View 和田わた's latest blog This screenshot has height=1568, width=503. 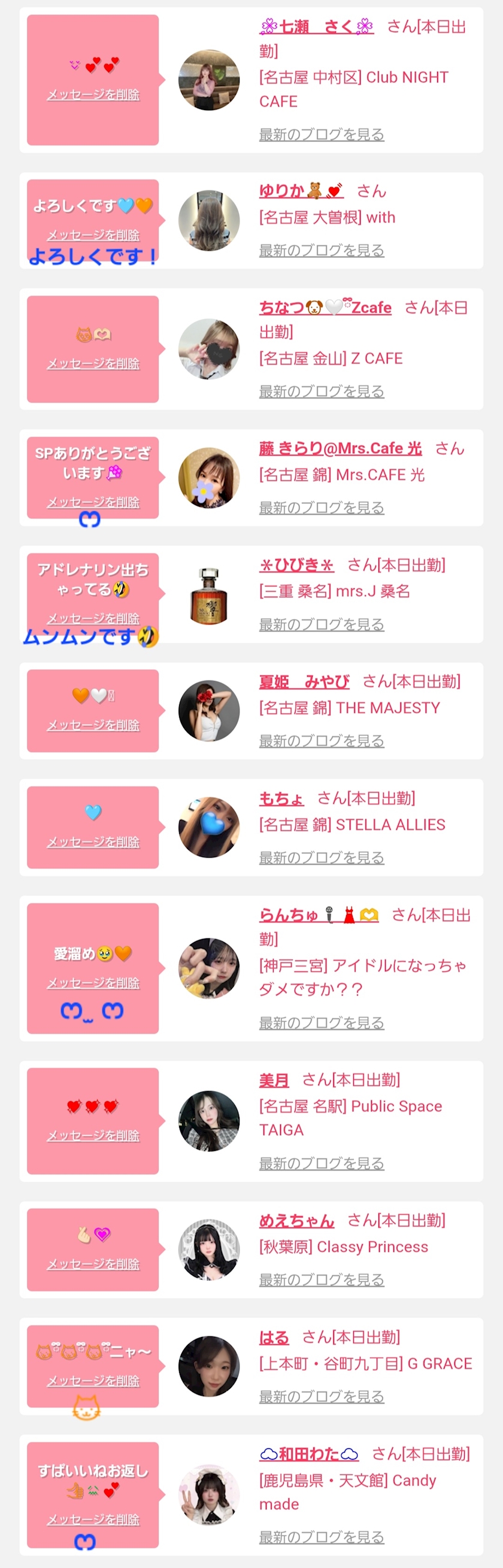tap(322, 1537)
